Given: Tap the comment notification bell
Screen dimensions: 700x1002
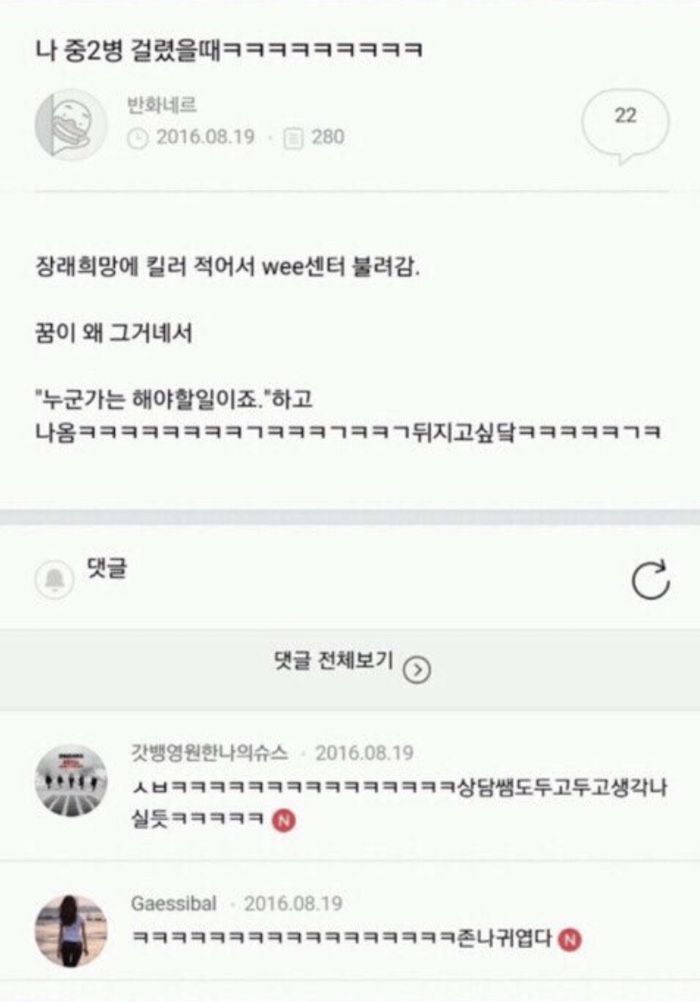Looking at the screenshot, I should point(54,579).
